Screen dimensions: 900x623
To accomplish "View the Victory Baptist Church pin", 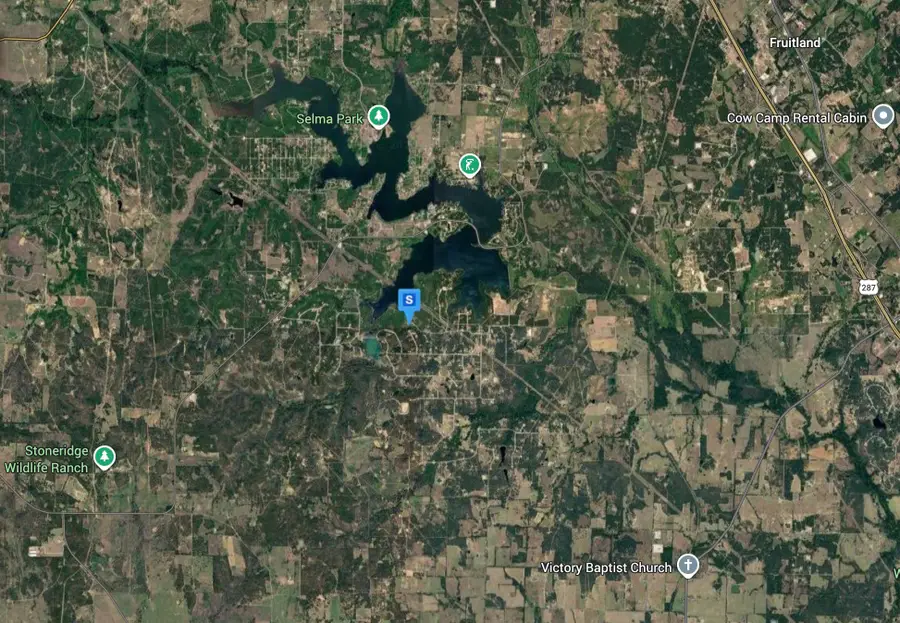I will click(687, 566).
